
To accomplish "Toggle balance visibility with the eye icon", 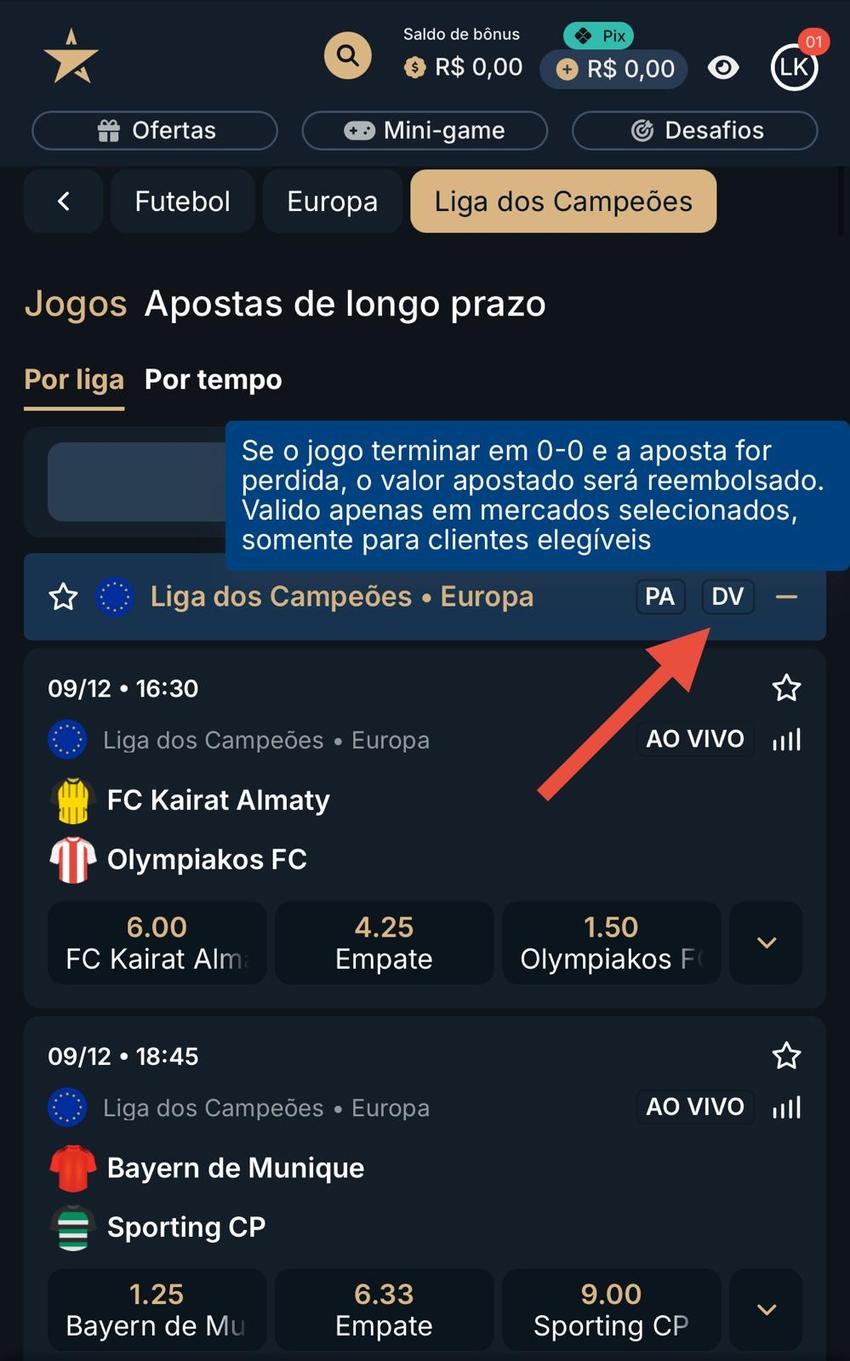I will pyautogui.click(x=723, y=66).
